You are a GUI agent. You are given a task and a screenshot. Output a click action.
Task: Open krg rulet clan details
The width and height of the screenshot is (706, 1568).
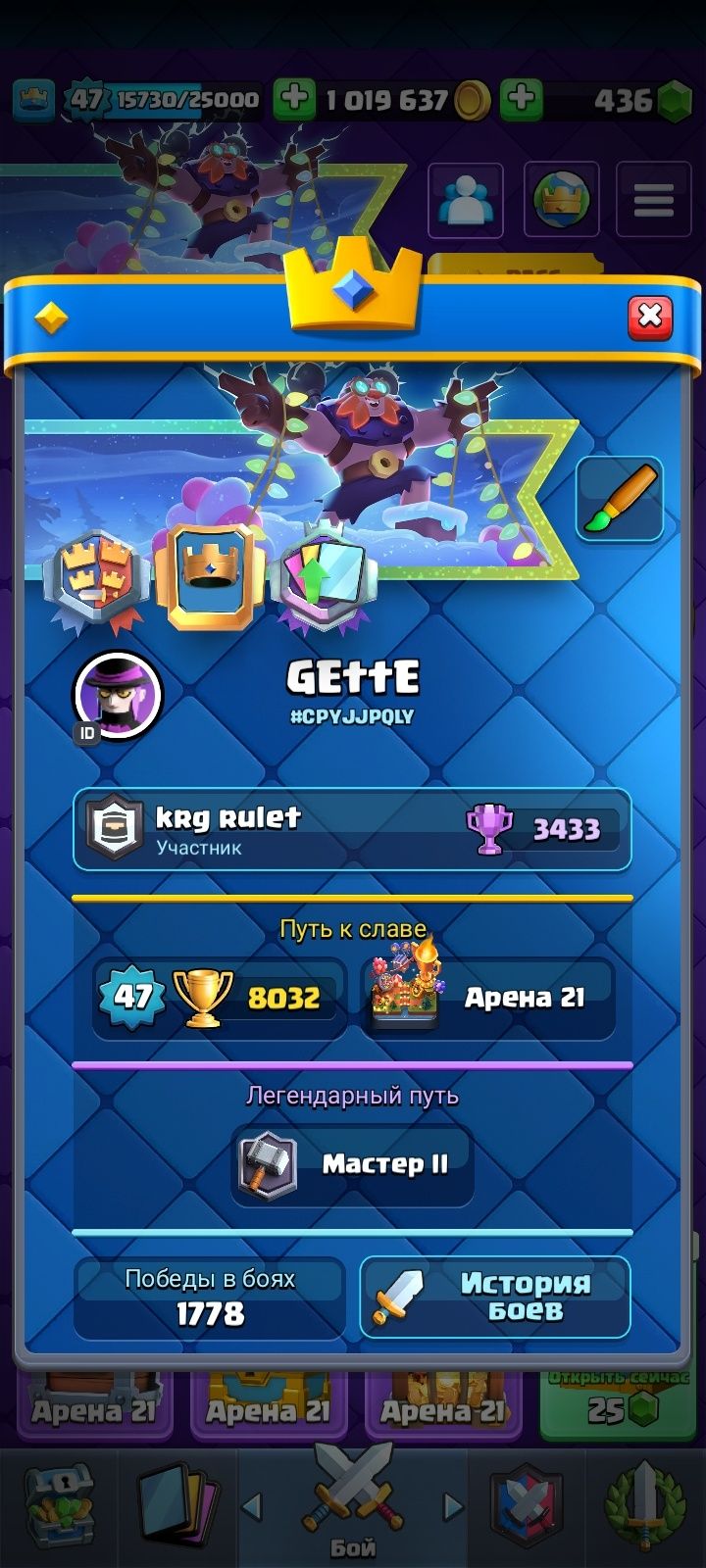click(x=352, y=830)
